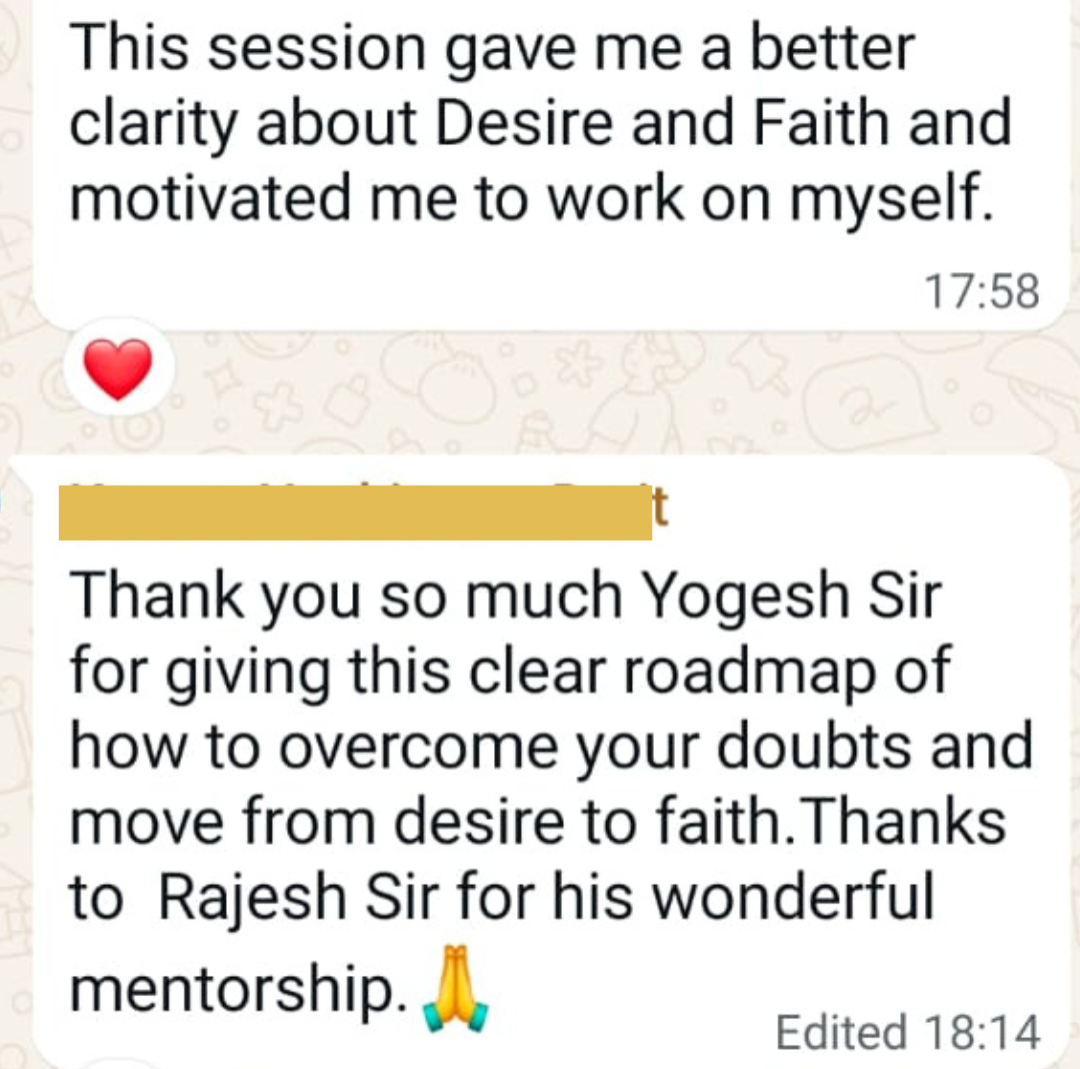Open the red heart reaction under the 17:58 message
This screenshot has width=1080, height=1069.
tap(118, 369)
